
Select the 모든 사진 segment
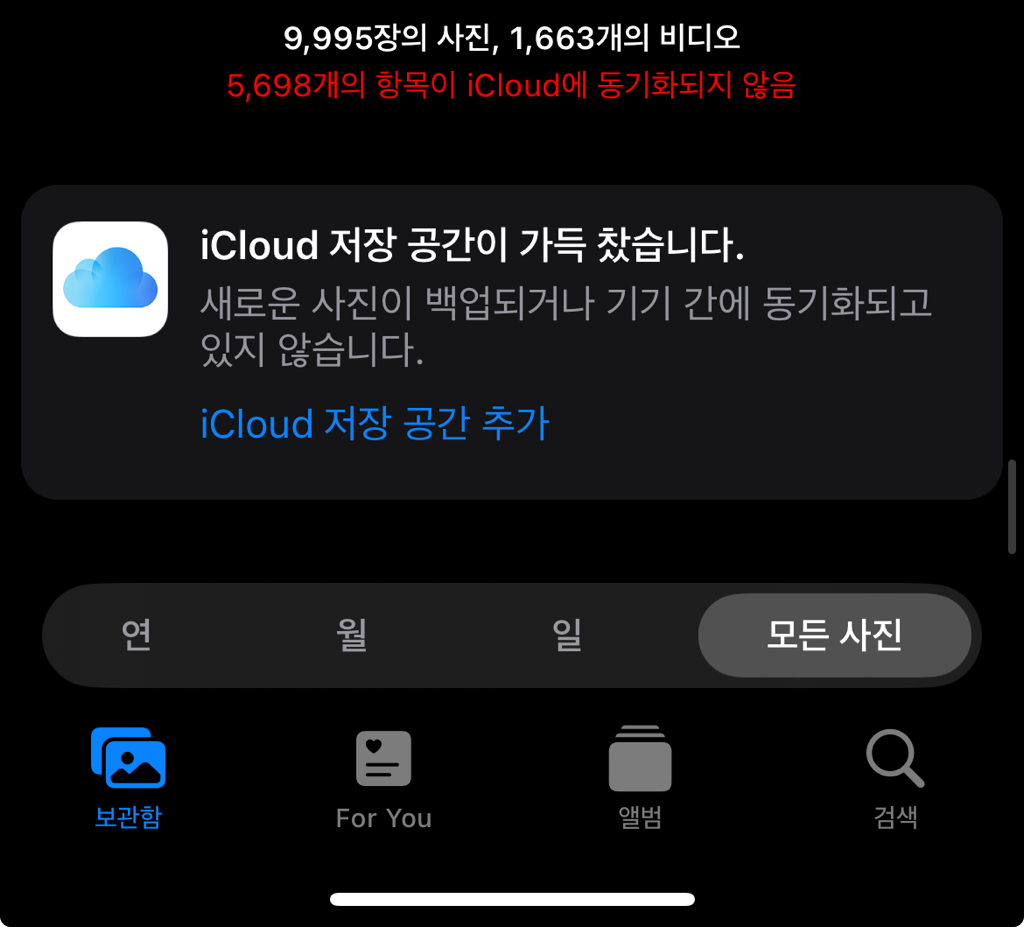tap(834, 635)
